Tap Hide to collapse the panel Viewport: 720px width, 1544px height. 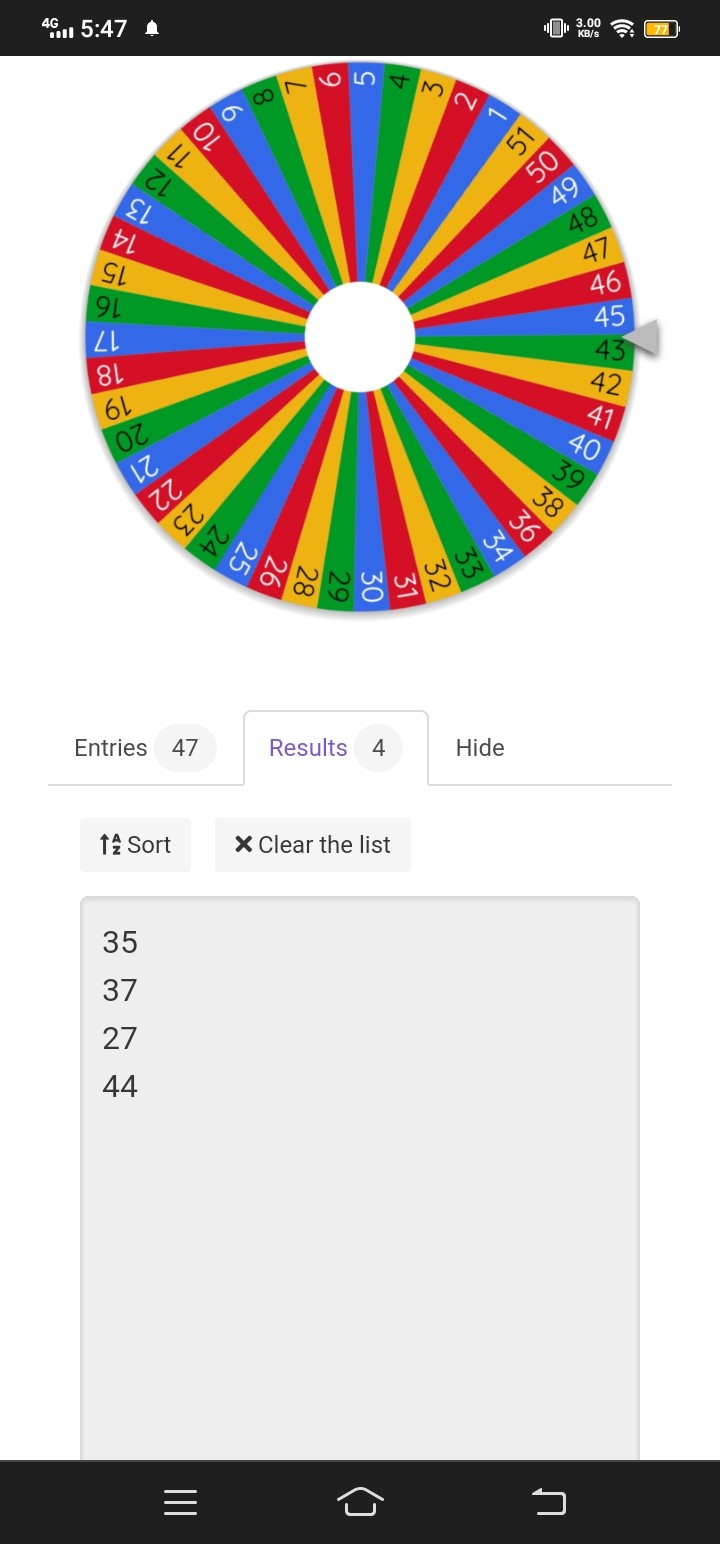pos(480,748)
